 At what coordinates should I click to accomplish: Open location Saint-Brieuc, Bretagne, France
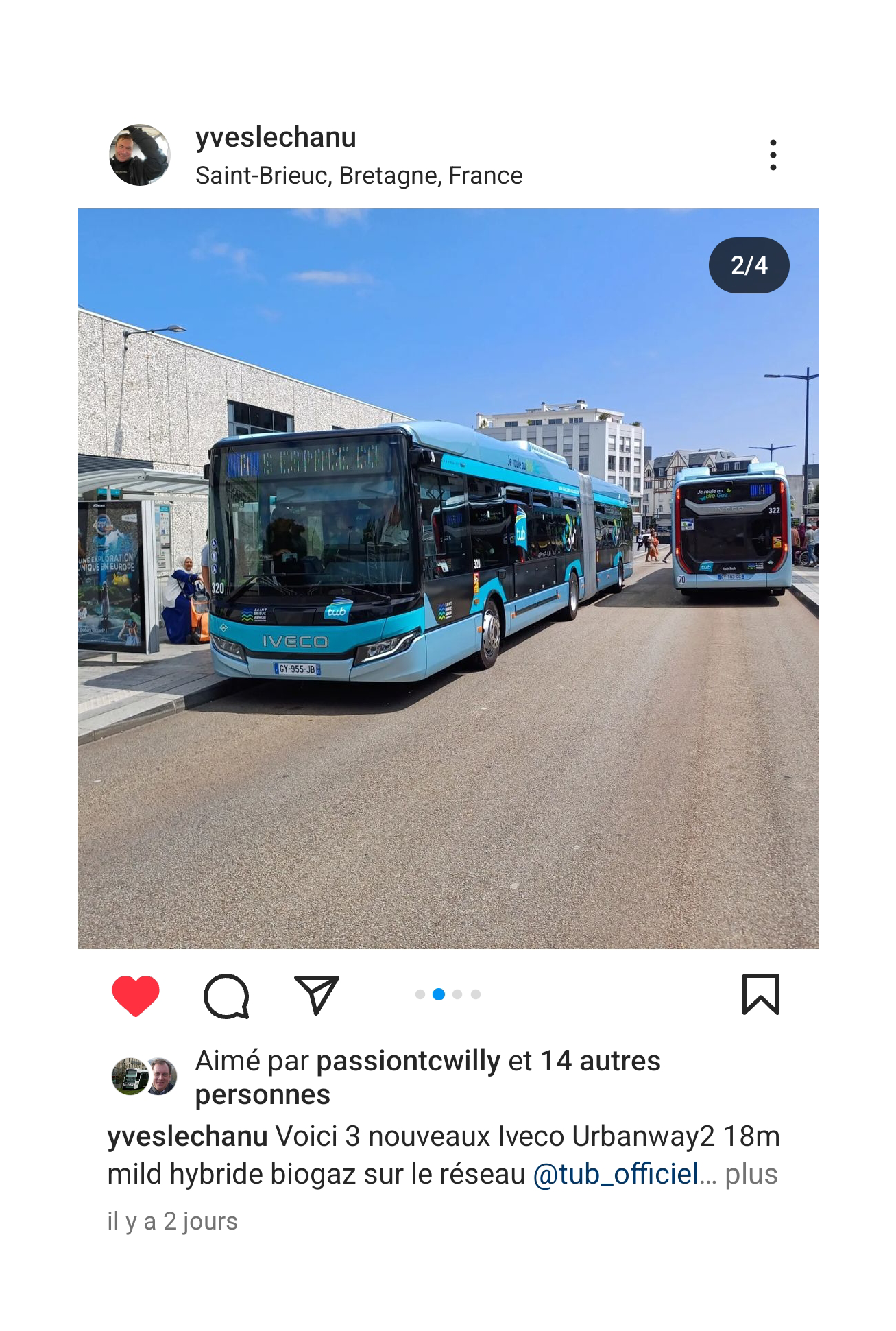359,176
